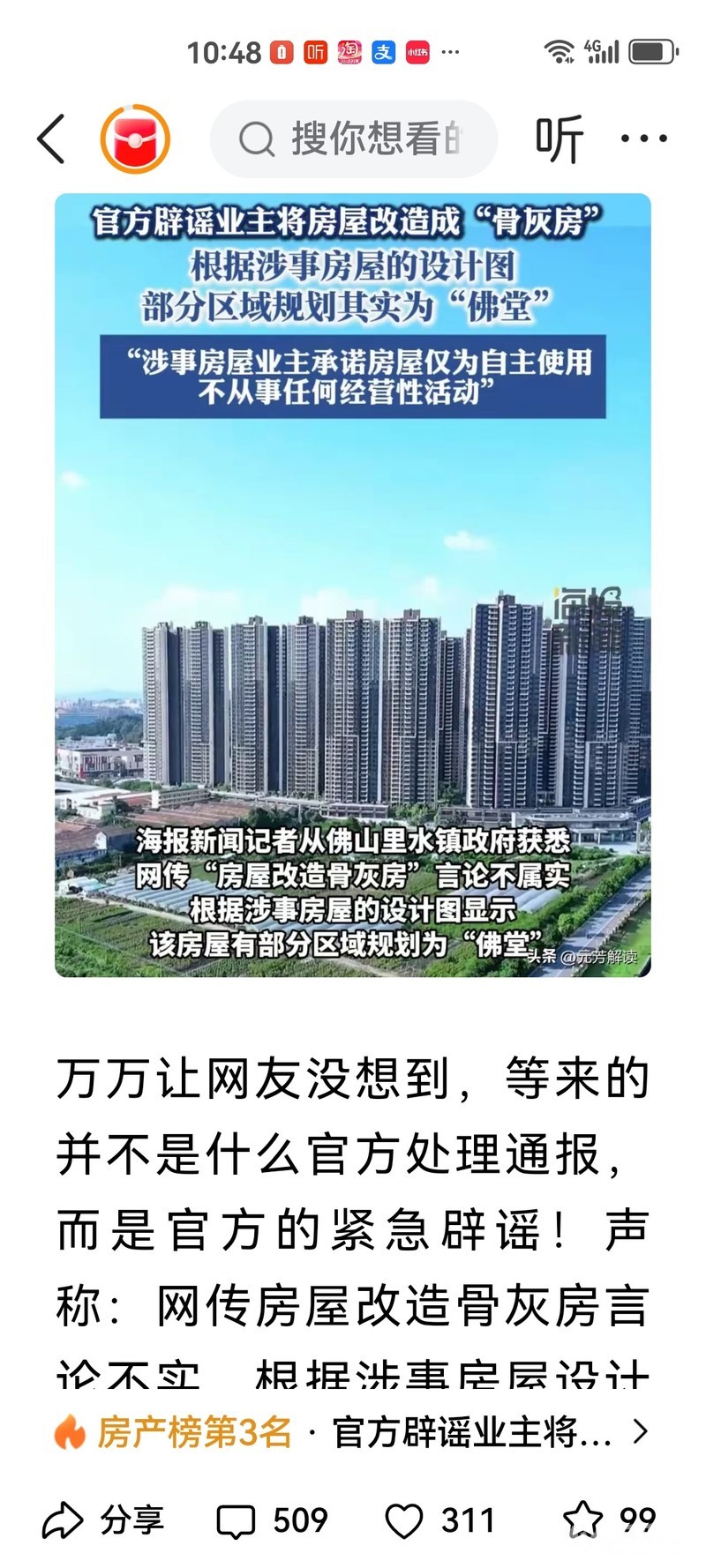Like this article with the heart icon
The width and height of the screenshot is (706, 1568).
click(439, 1521)
